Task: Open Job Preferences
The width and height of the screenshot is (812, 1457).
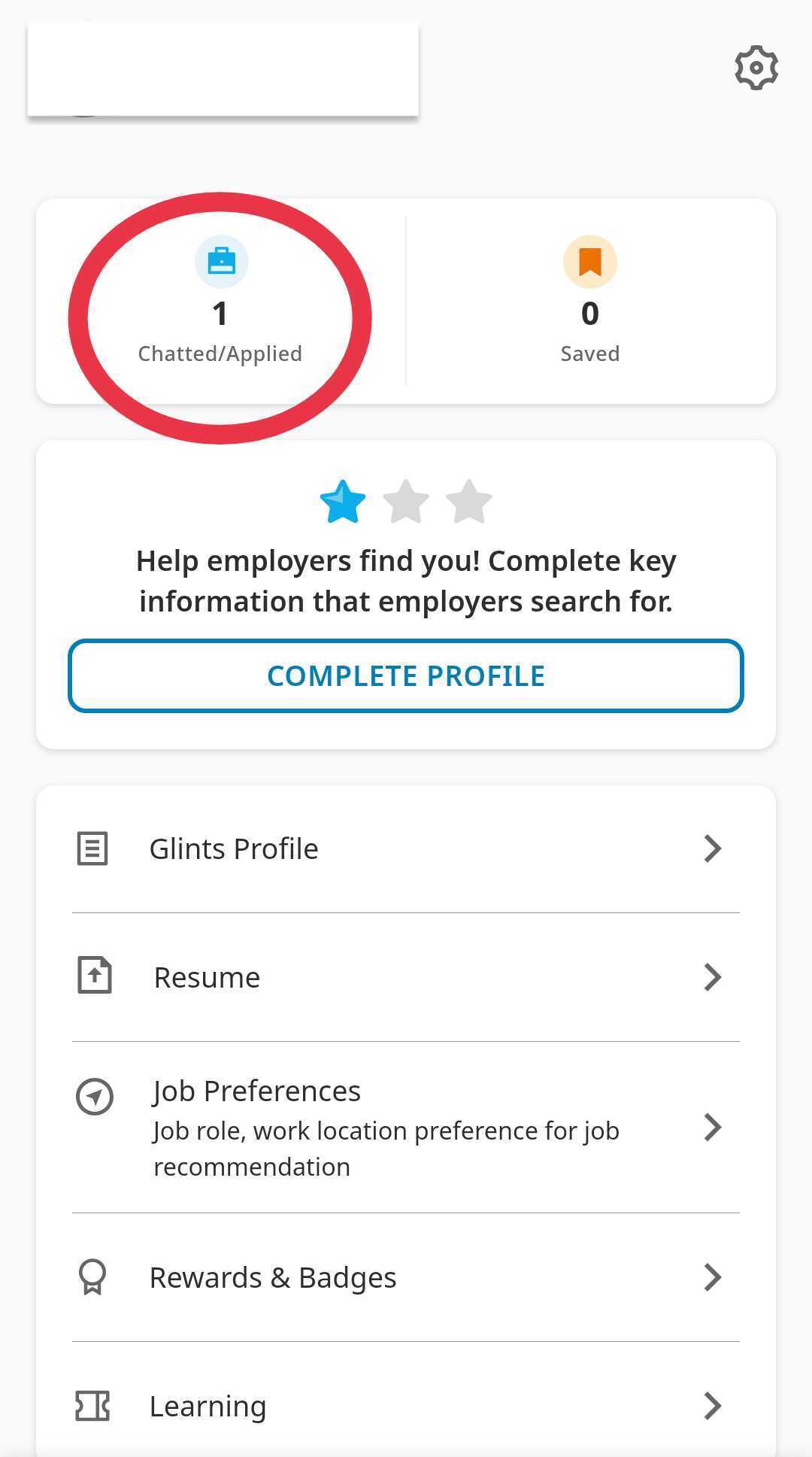Action: pos(406,1127)
